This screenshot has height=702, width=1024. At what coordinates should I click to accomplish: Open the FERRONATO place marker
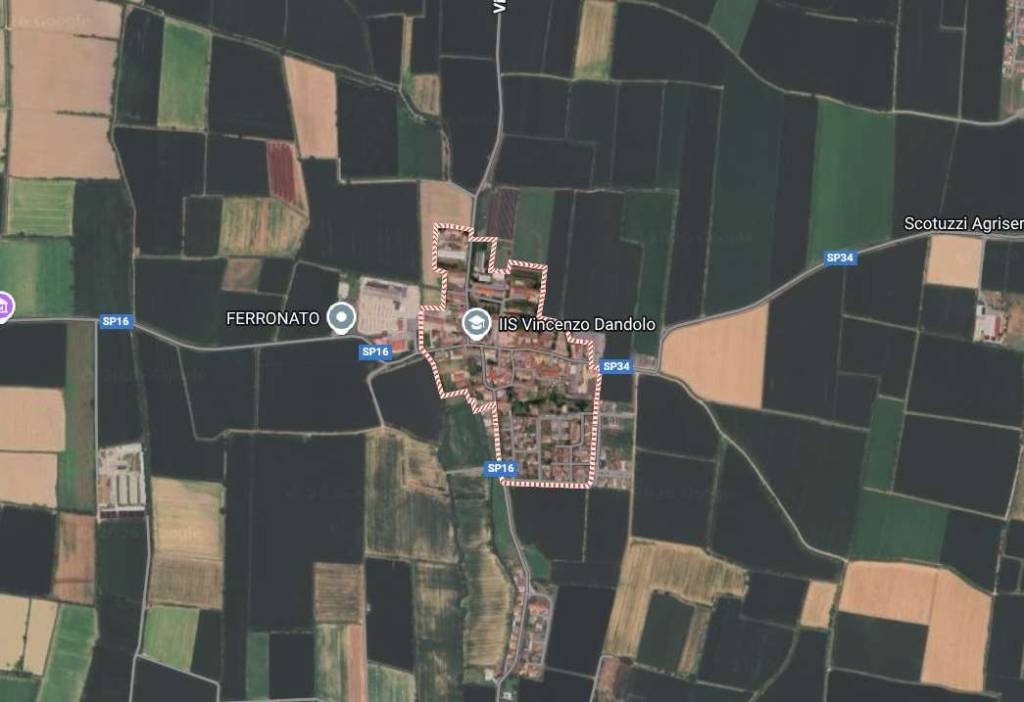[342, 318]
